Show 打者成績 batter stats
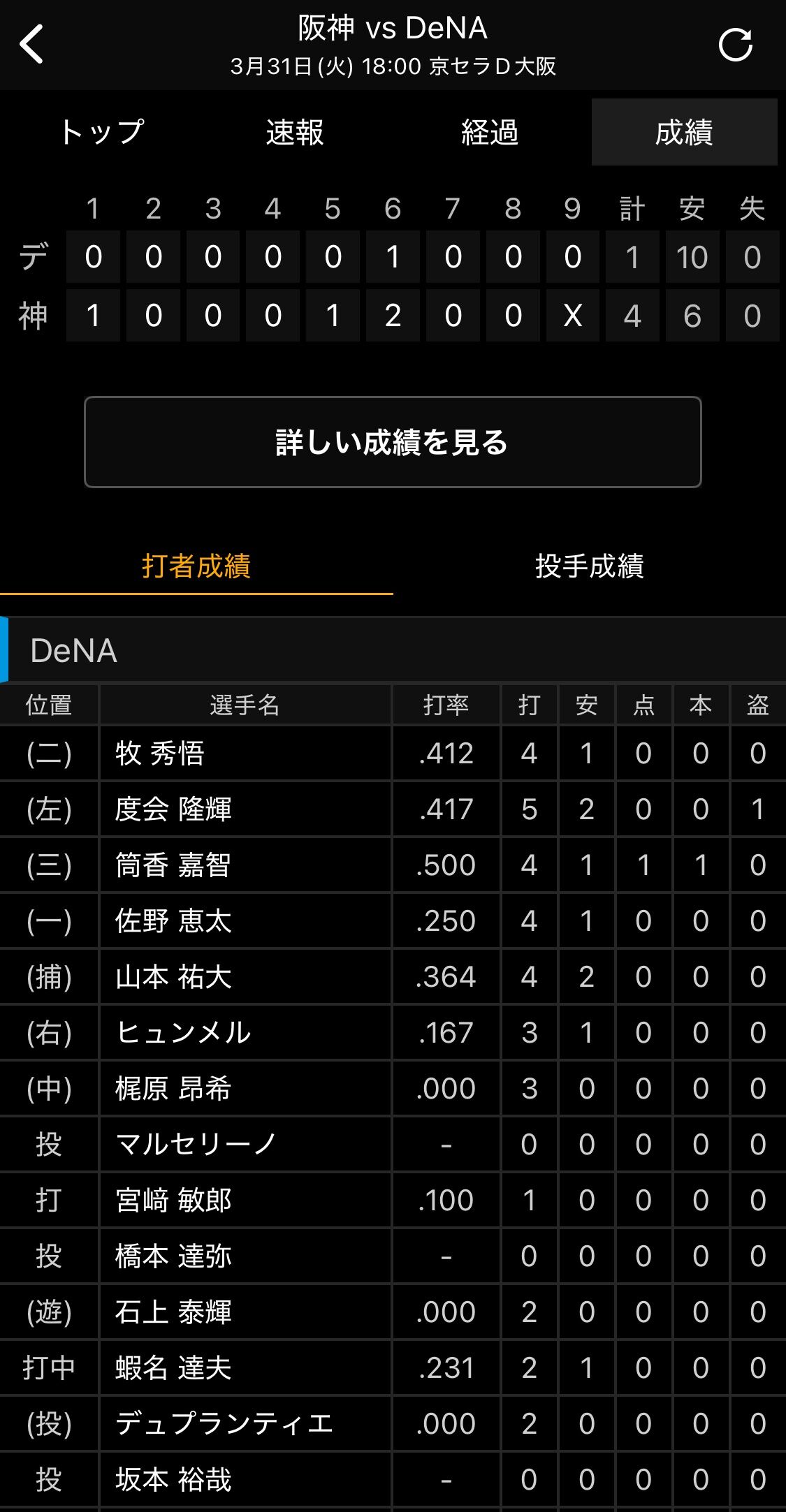Image resolution: width=786 pixels, height=1512 pixels. pos(196,566)
